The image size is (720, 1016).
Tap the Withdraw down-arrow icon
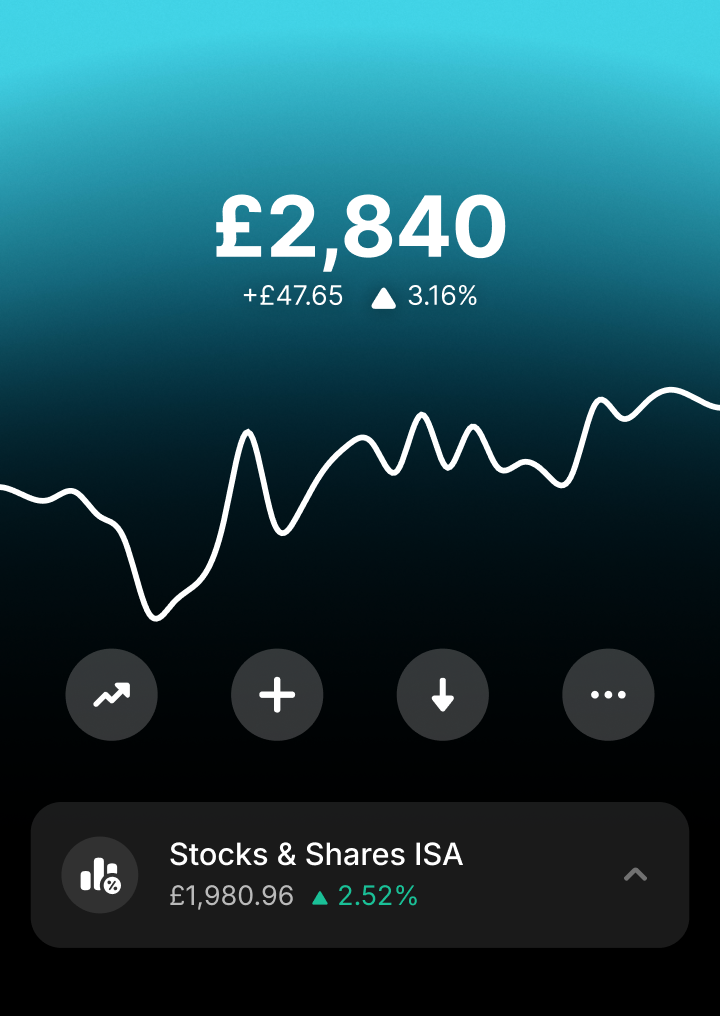(442, 694)
